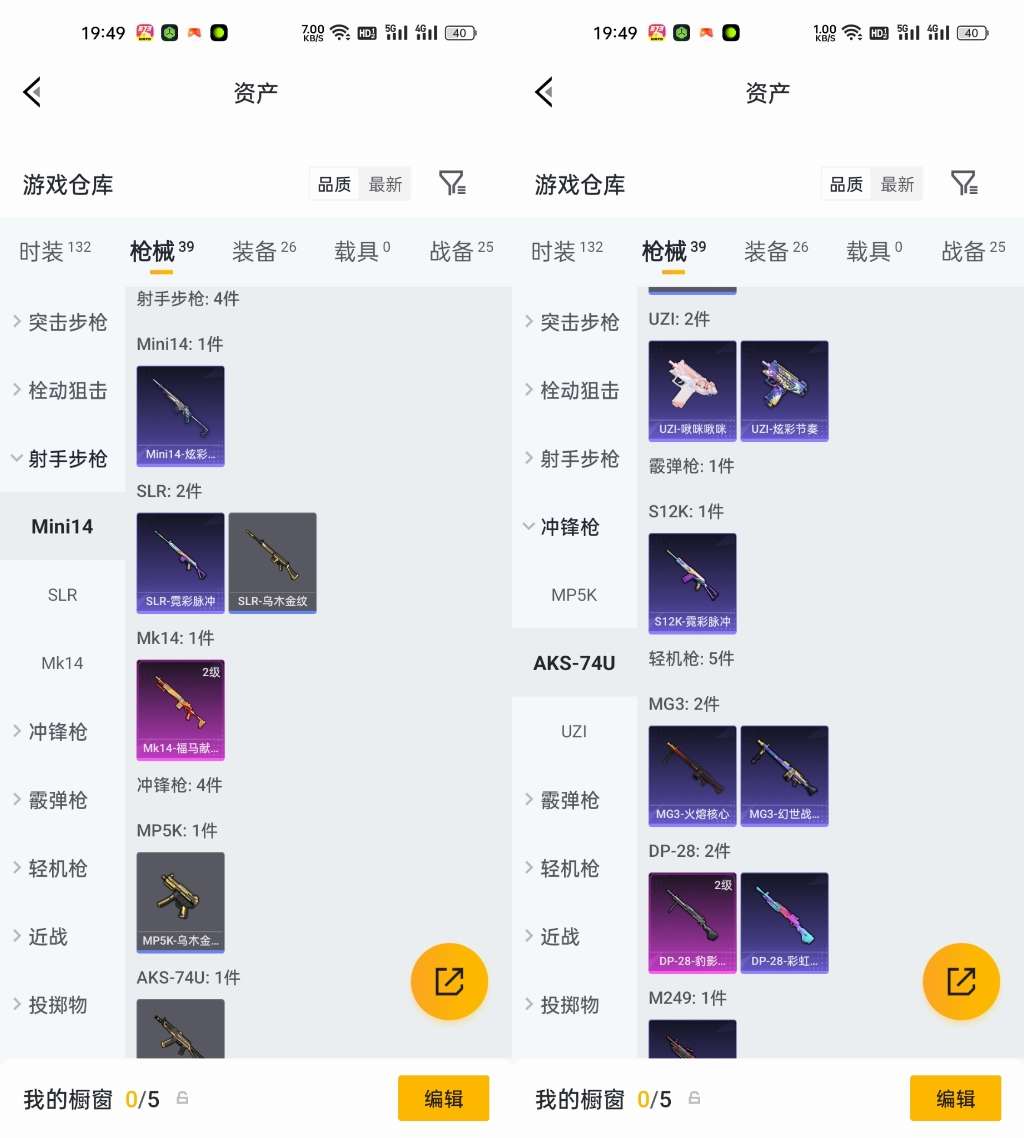This screenshot has height=1138, width=1024.
Task: Toggle 最新 sort on the right screen
Action: pos(897,184)
